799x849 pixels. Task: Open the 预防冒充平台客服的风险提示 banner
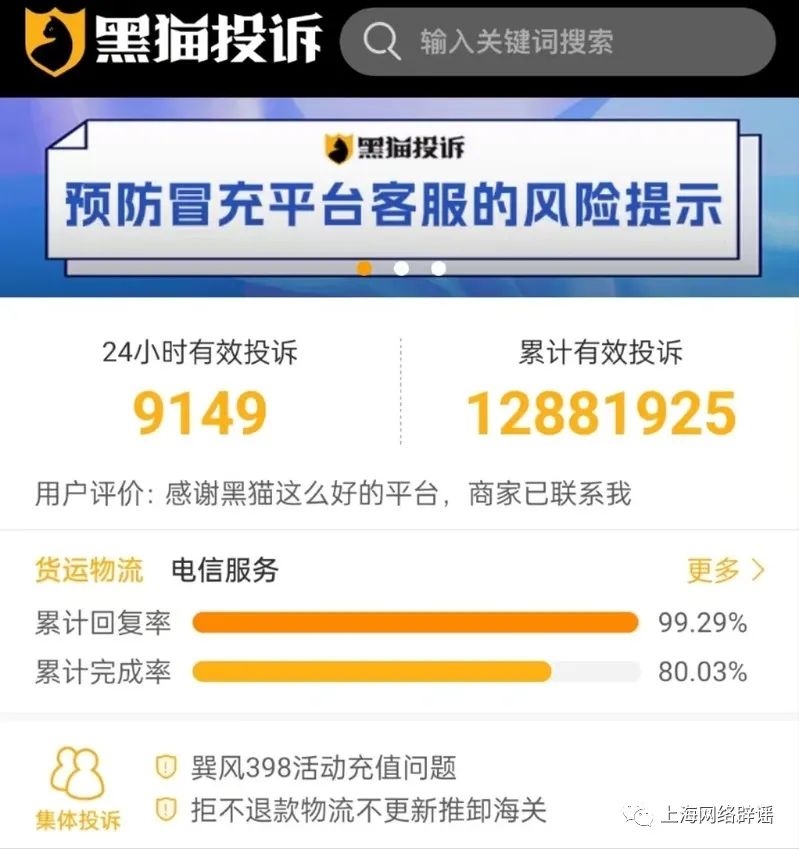399,200
